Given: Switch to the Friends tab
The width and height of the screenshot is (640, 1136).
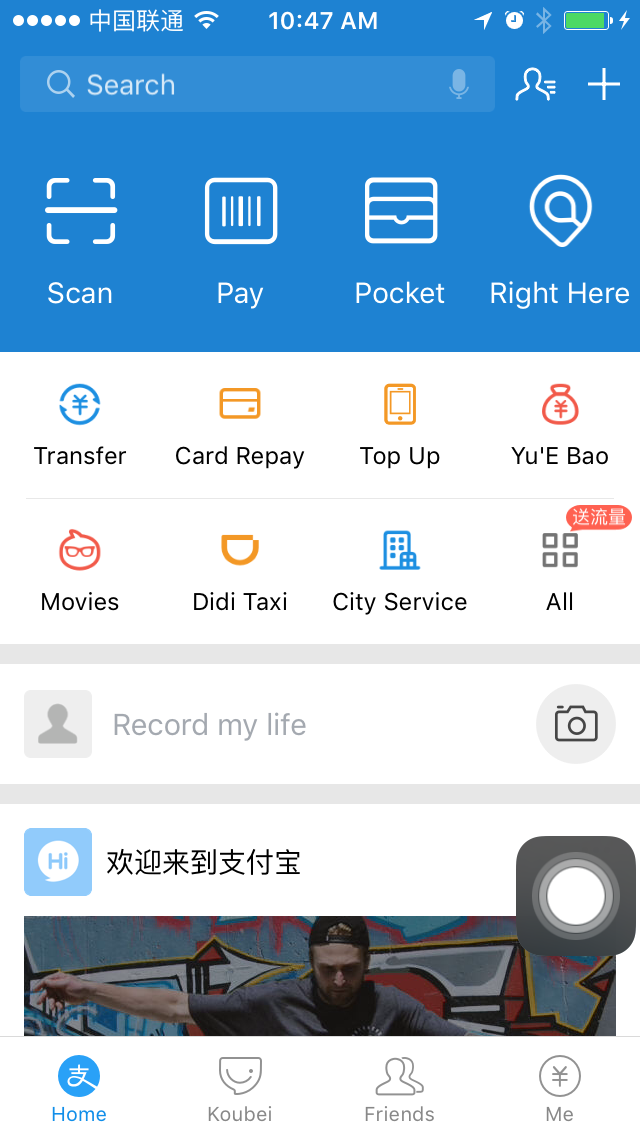Looking at the screenshot, I should [399, 1089].
